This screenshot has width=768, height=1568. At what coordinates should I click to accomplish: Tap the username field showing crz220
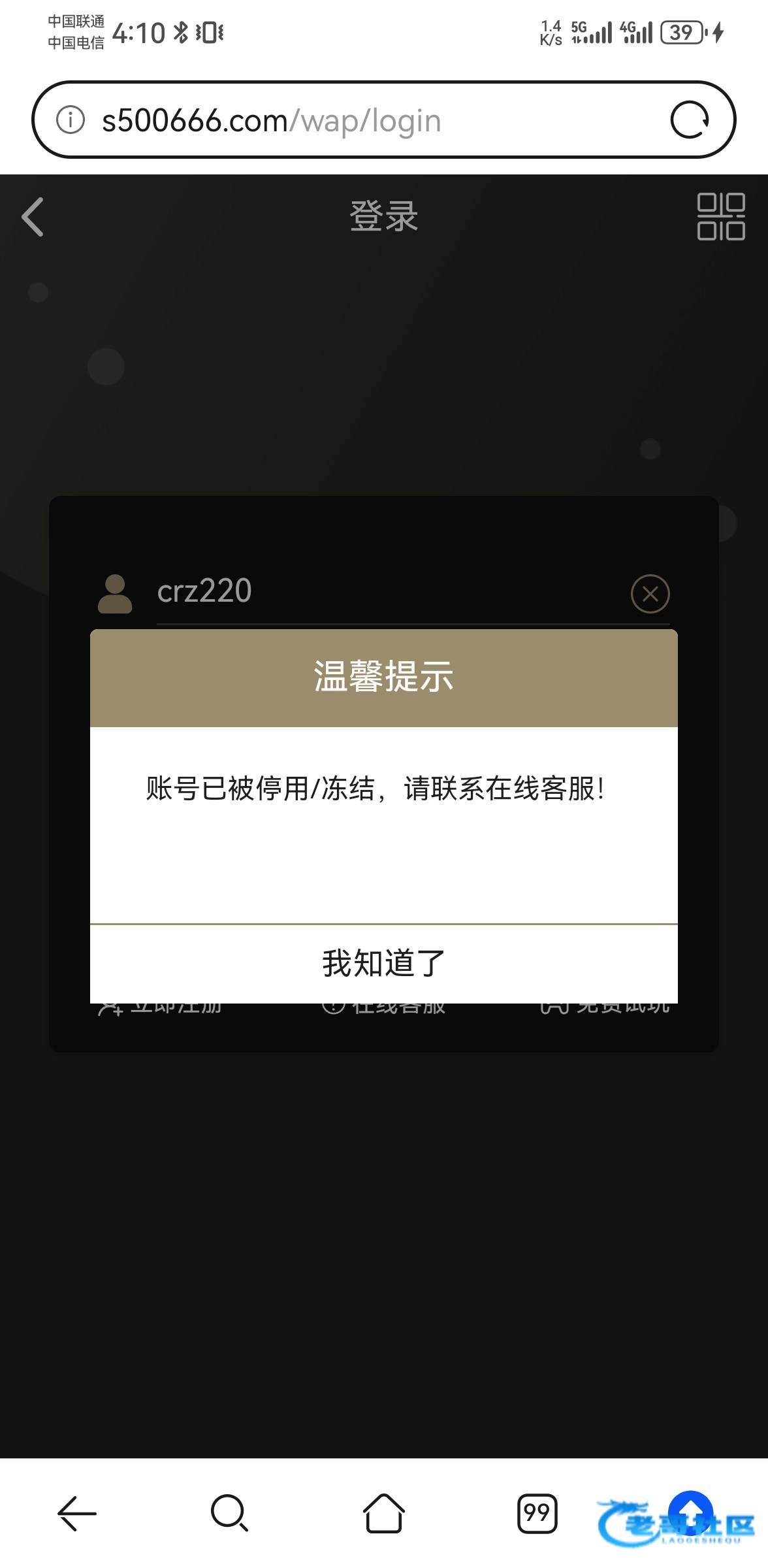click(x=392, y=591)
